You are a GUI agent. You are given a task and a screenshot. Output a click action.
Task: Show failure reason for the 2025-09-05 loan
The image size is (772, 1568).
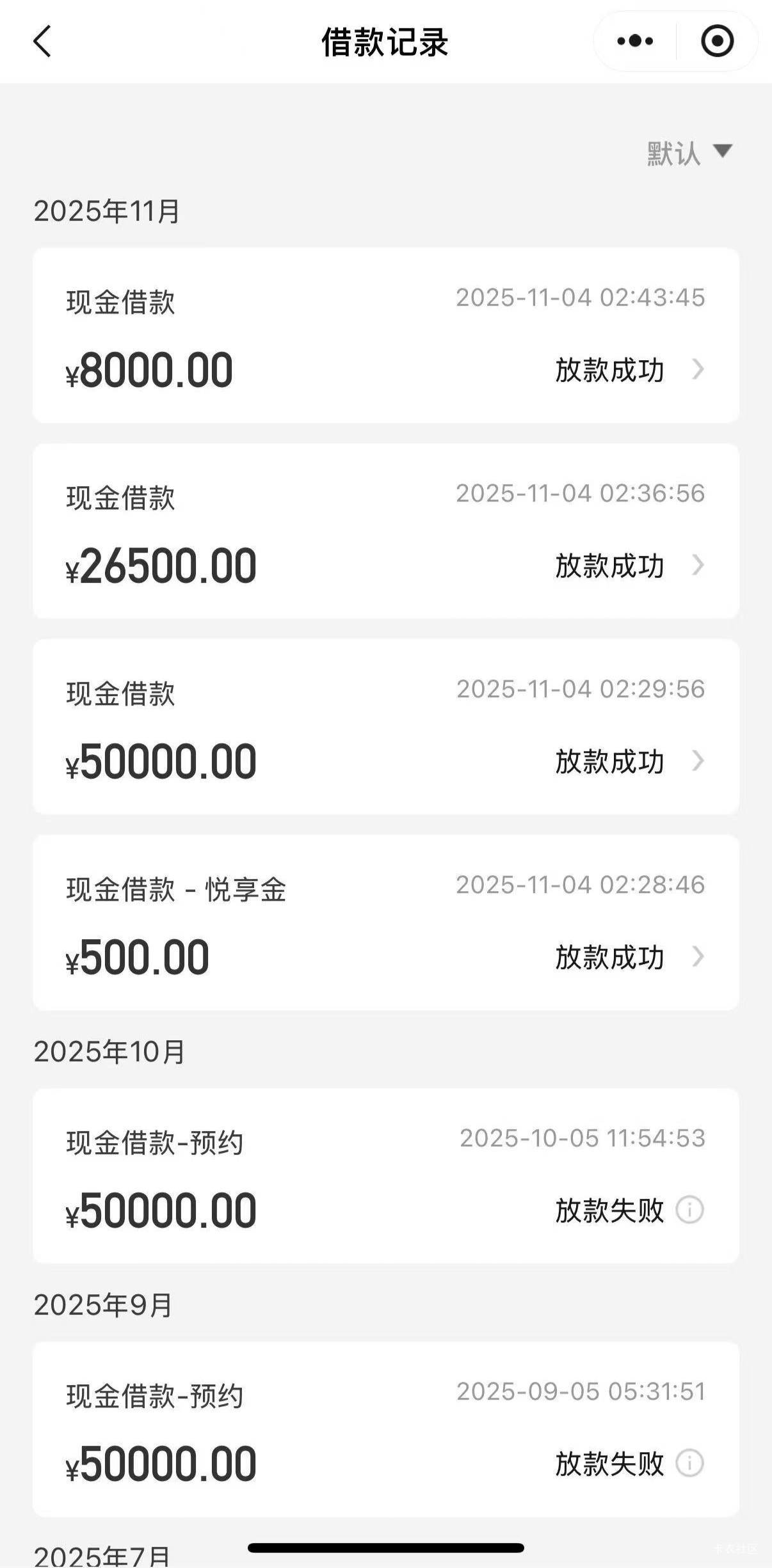tap(690, 1463)
